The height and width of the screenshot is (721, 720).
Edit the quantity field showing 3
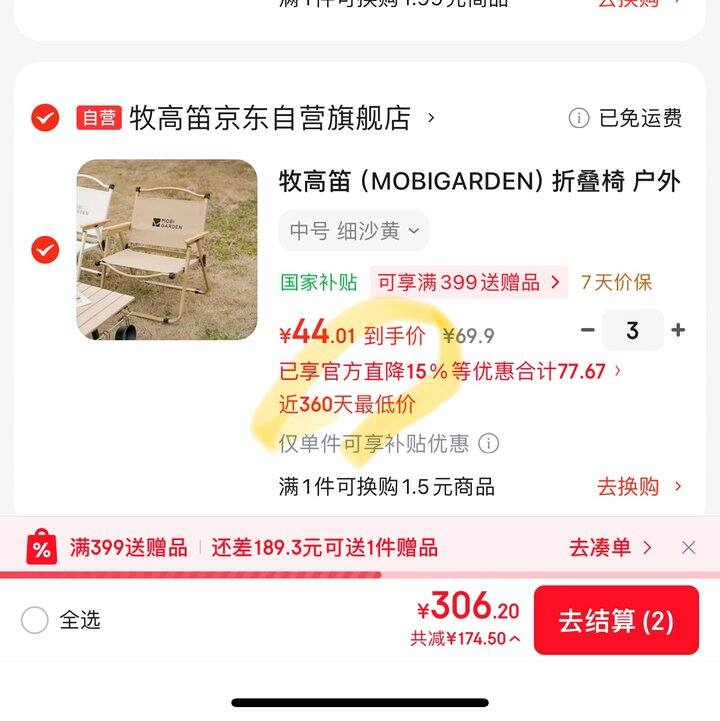point(632,330)
